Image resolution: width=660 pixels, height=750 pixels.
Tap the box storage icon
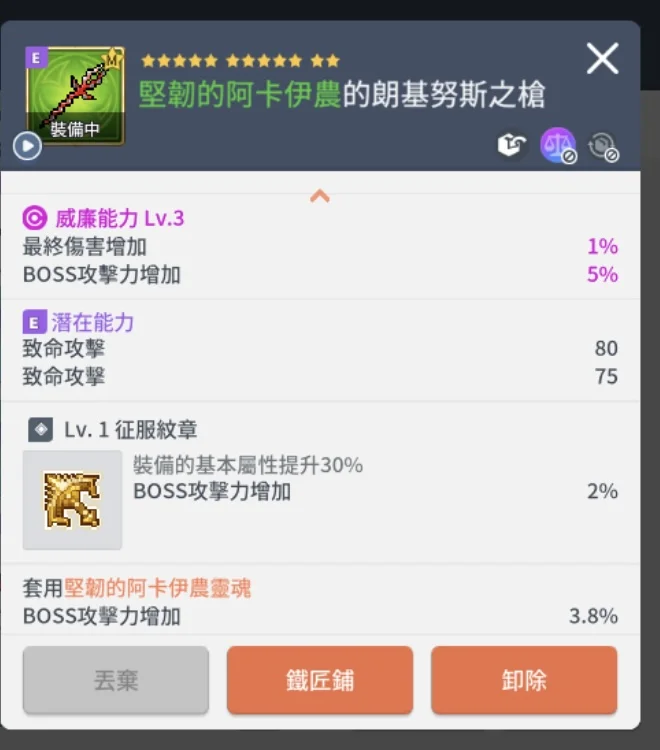[512, 146]
